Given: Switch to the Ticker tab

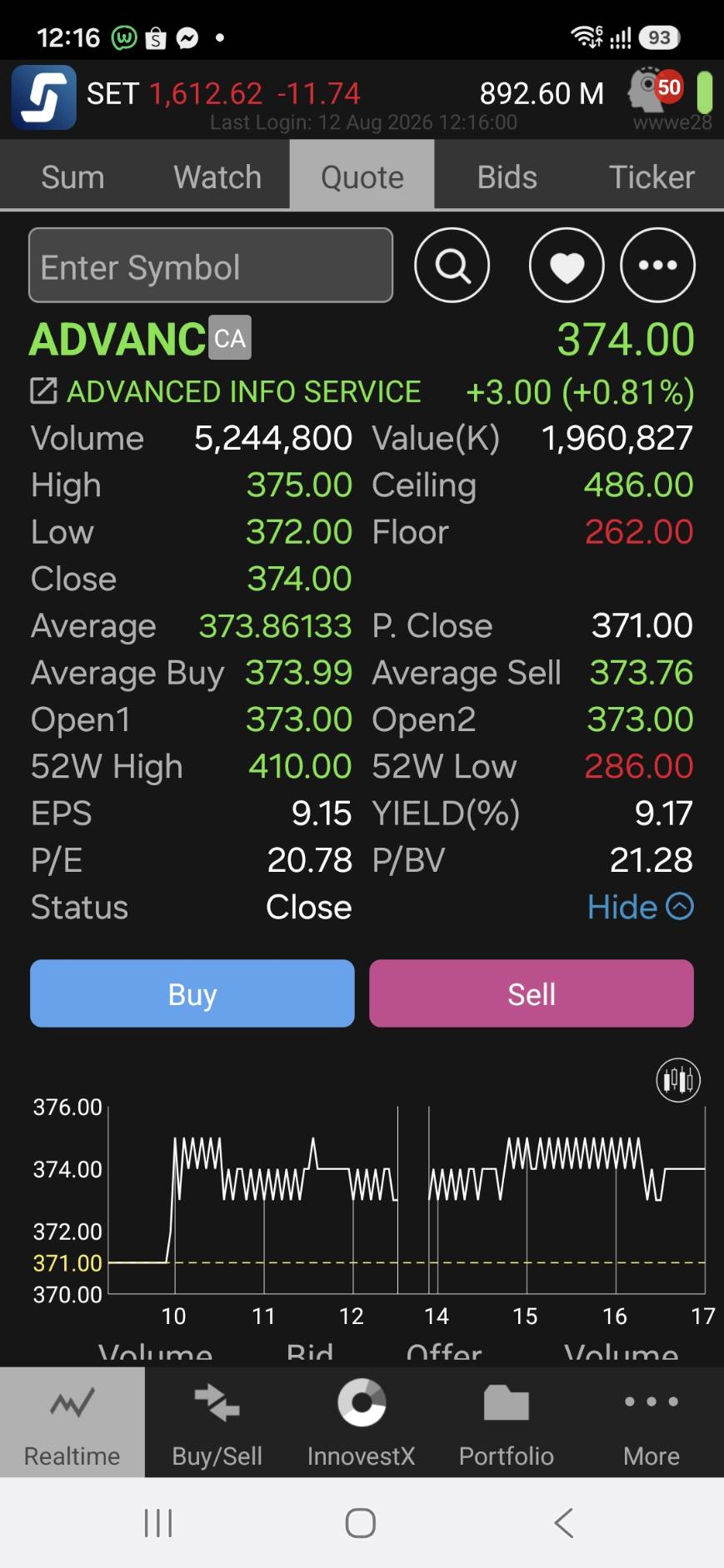Looking at the screenshot, I should coord(652,177).
